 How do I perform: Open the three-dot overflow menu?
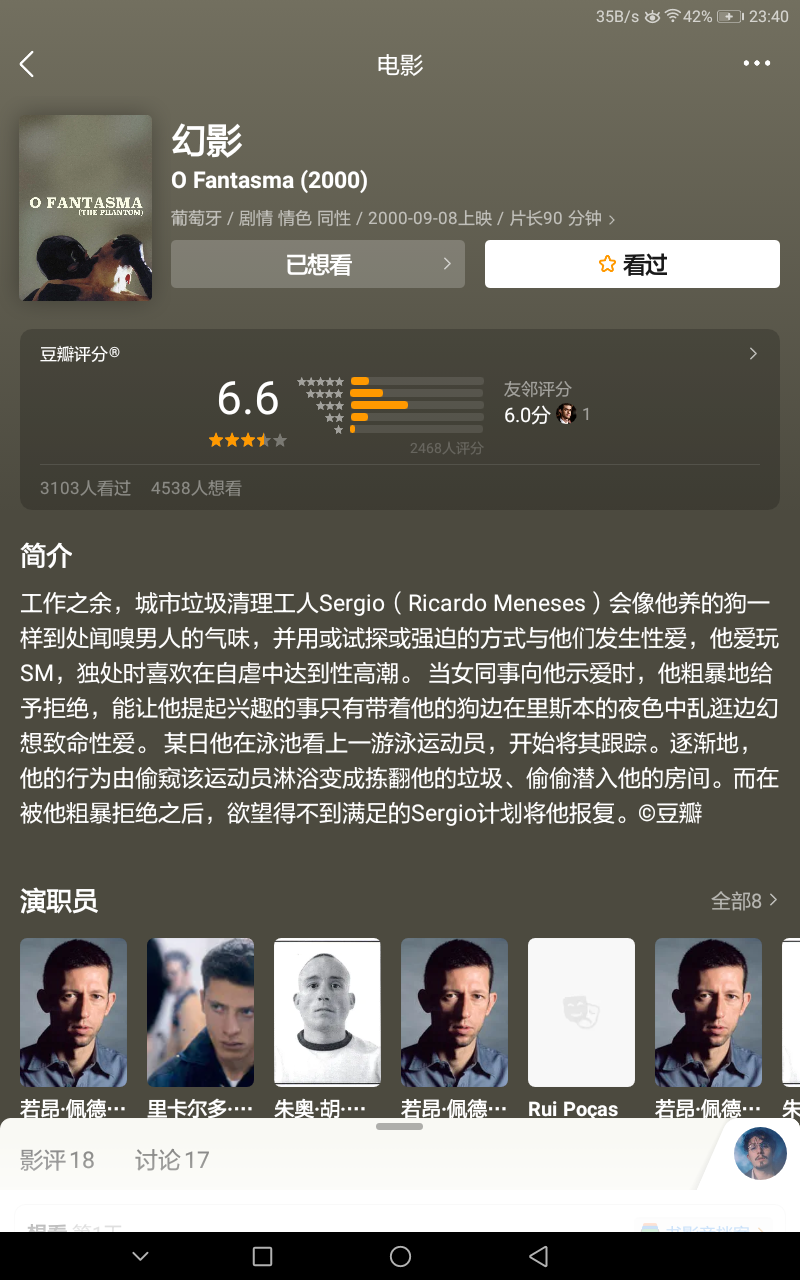pyautogui.click(x=757, y=64)
